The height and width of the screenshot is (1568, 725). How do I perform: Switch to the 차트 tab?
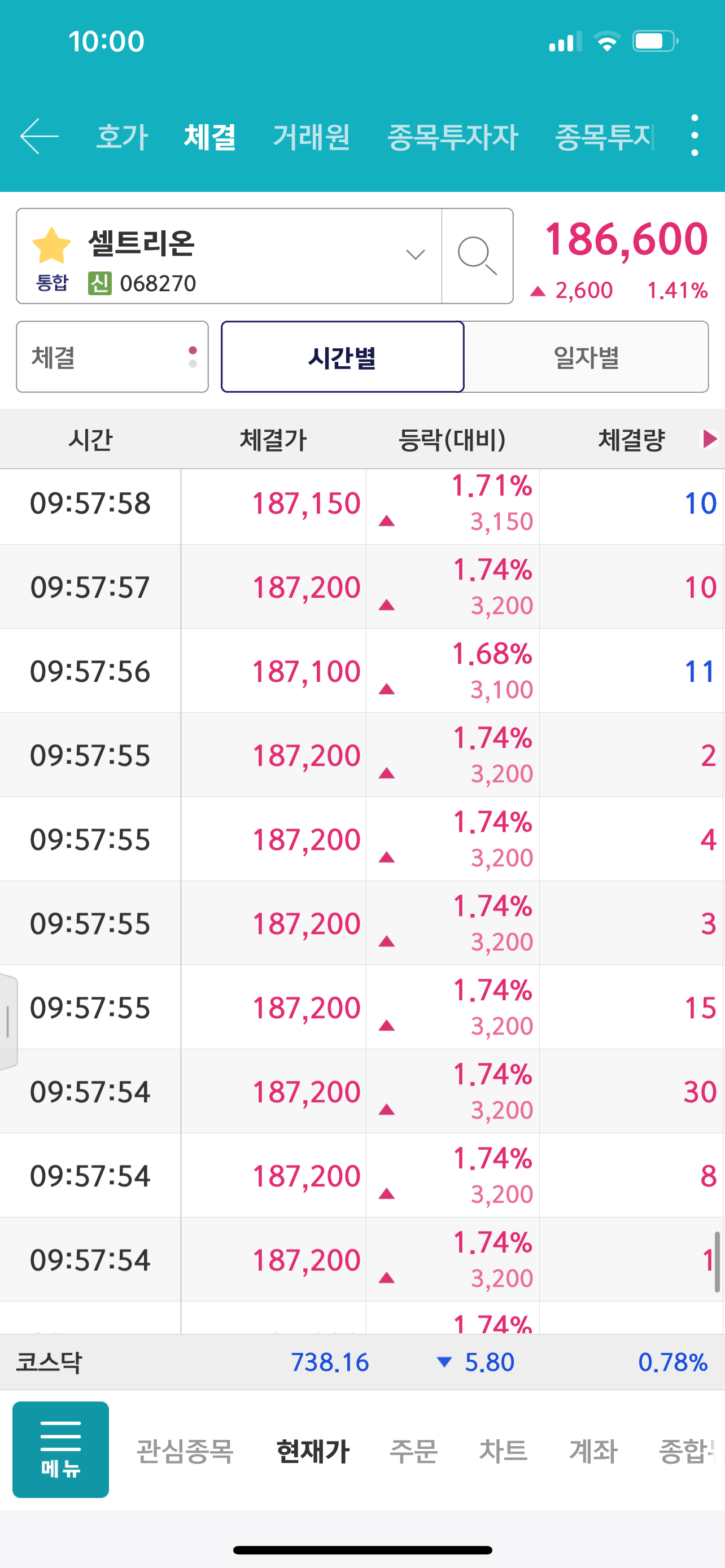pyautogui.click(x=503, y=1451)
